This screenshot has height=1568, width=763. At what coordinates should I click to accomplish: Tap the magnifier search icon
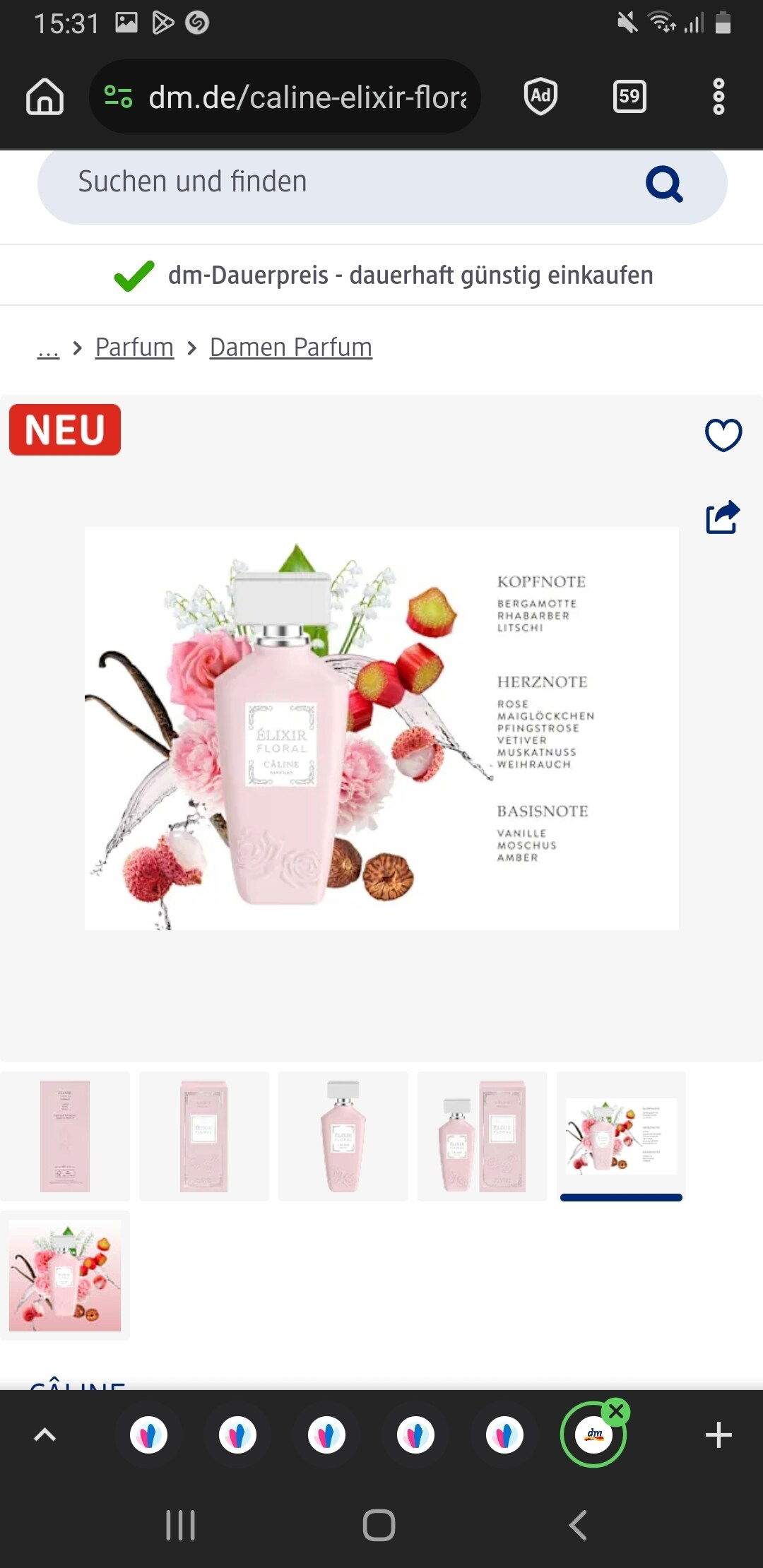point(664,184)
